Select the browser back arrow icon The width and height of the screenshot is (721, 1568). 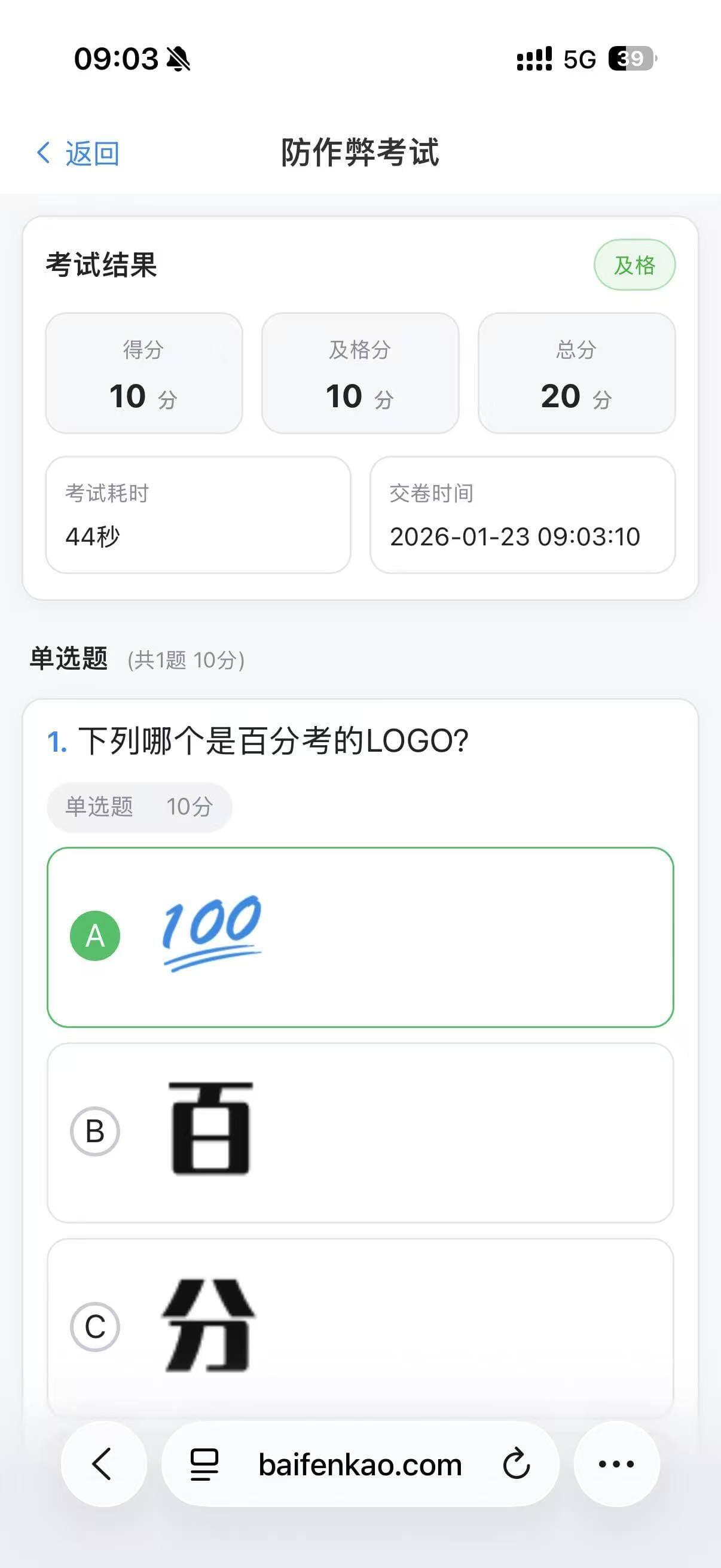(x=103, y=1465)
